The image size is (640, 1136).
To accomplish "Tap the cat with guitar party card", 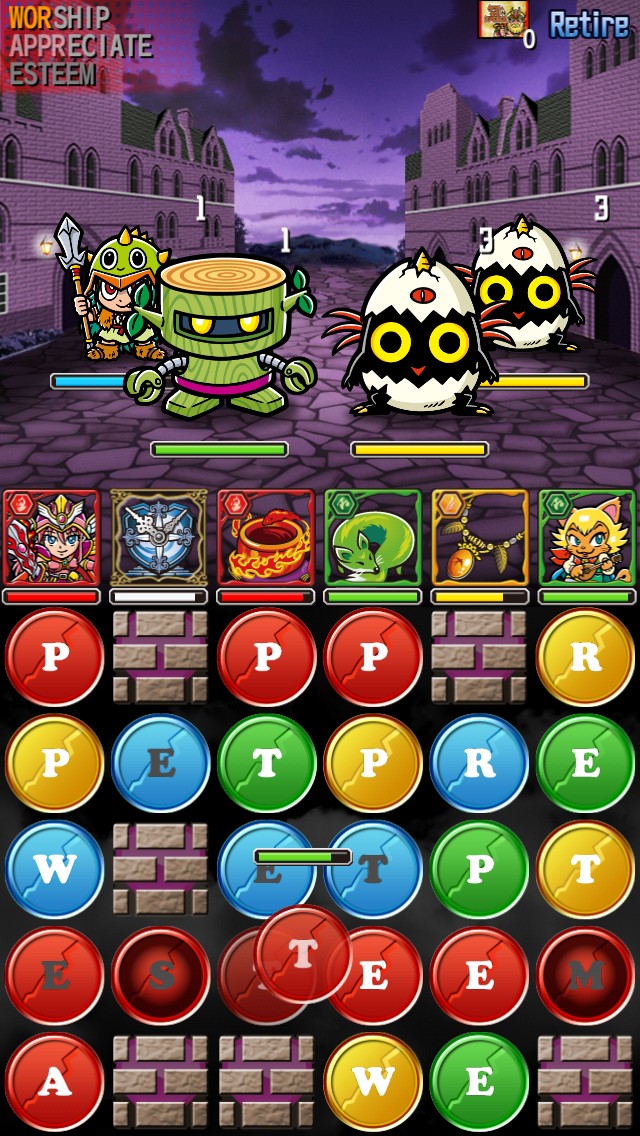I will pos(587,538).
